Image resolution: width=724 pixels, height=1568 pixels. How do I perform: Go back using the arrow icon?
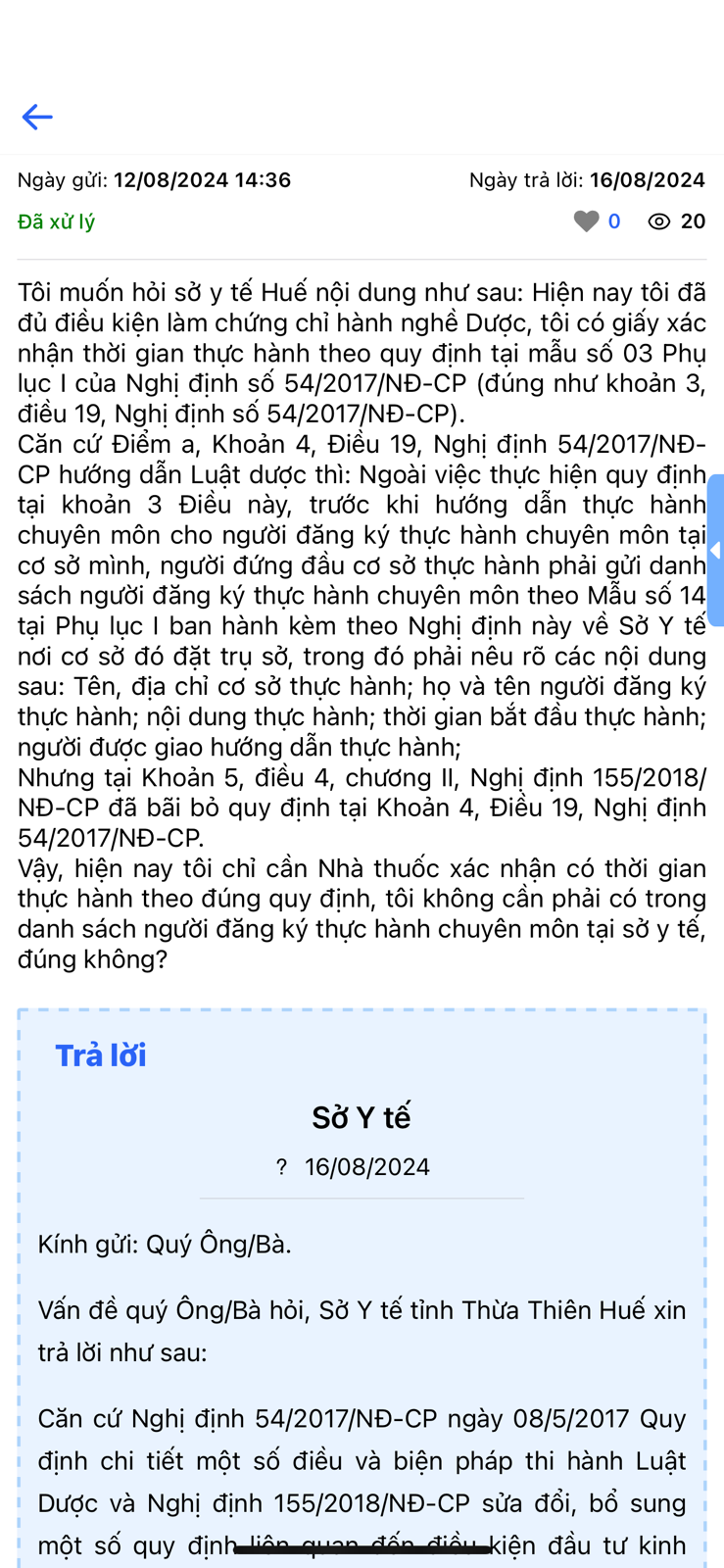(37, 118)
